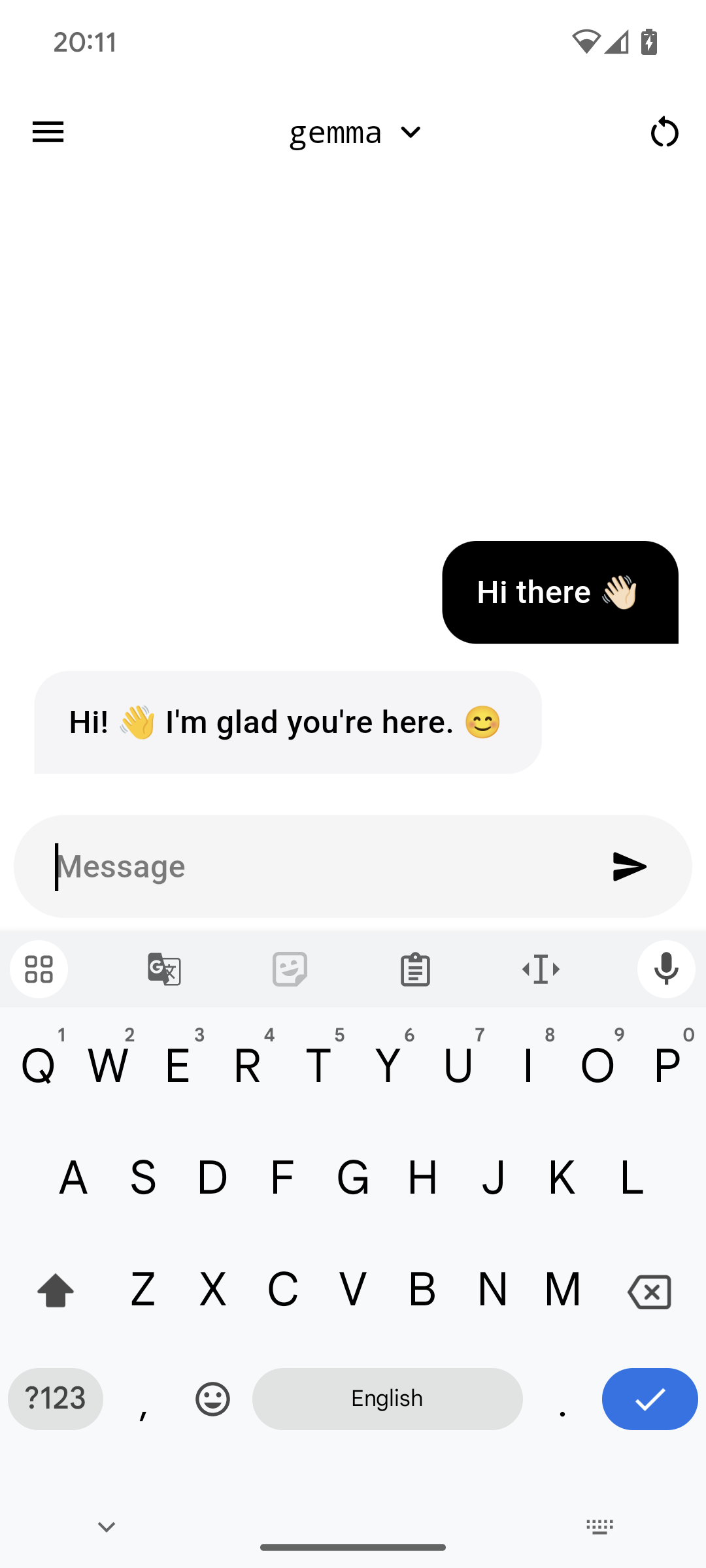Open the cursor control tool on keyboard

pos(541,969)
